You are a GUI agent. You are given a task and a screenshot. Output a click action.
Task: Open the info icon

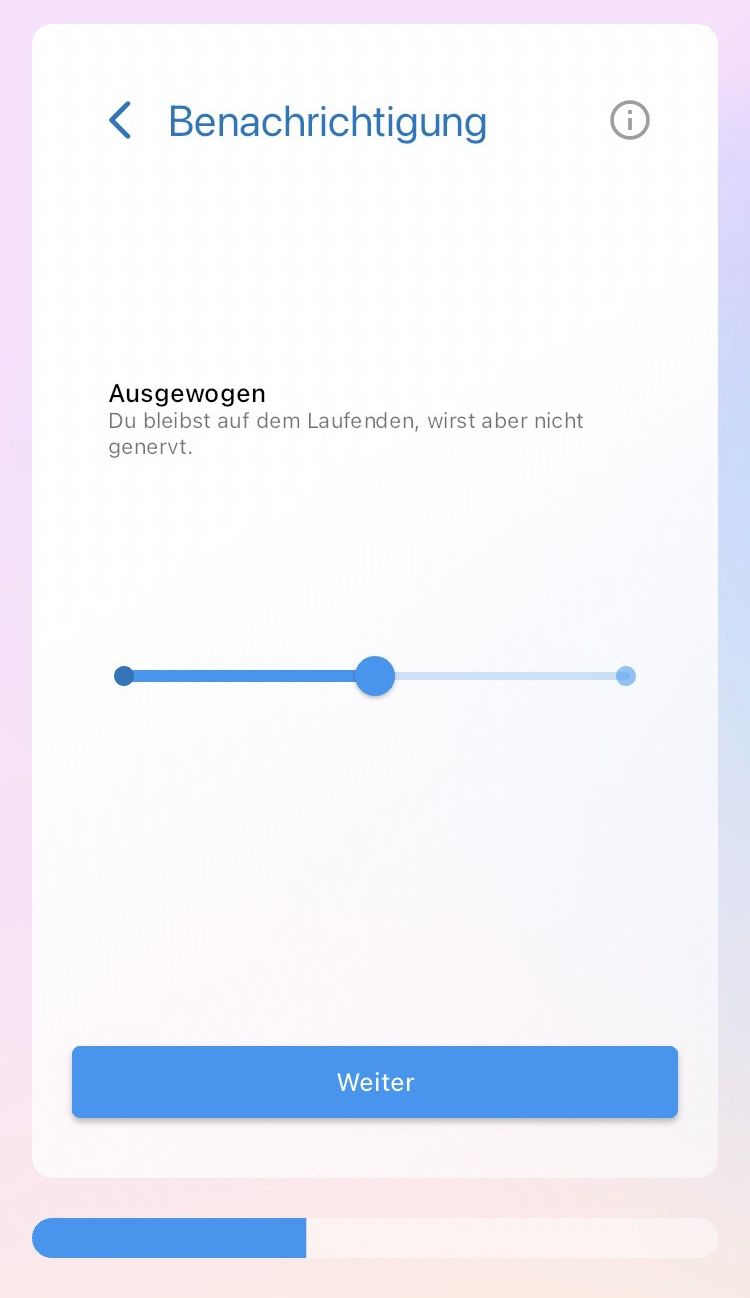630,121
